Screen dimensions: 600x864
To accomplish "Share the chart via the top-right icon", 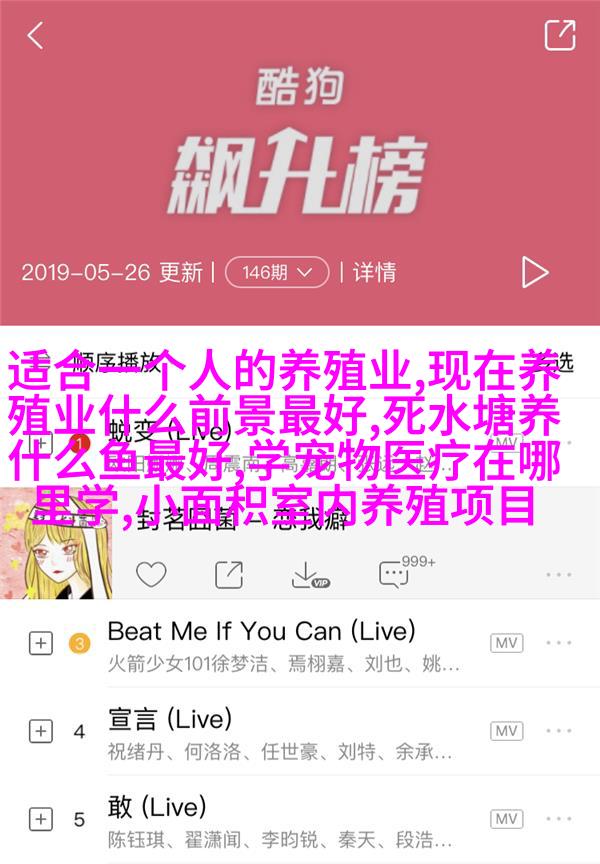I will (560, 35).
